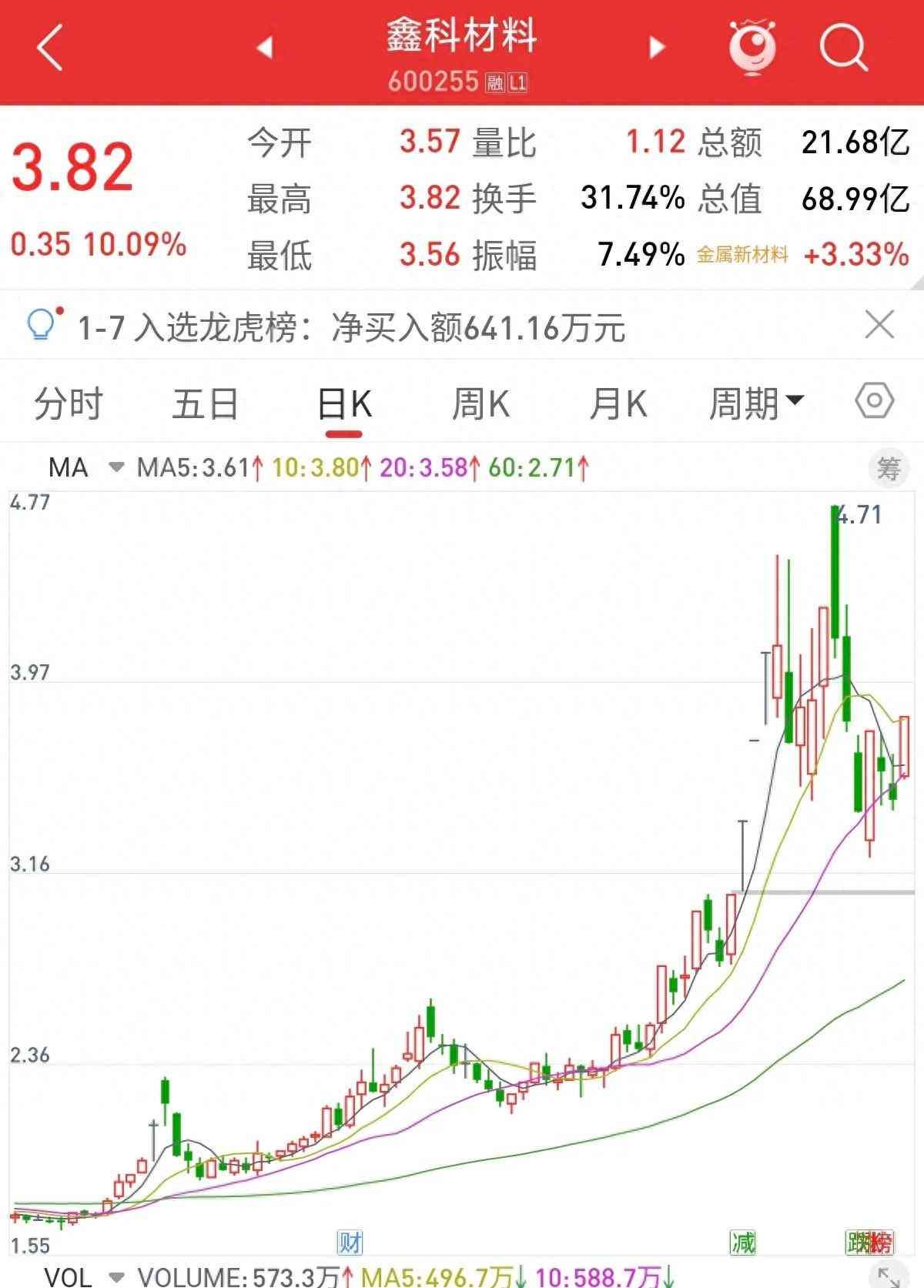This screenshot has height=1288, width=924.
Task: Switch to the 周K chart tab
Action: point(480,403)
